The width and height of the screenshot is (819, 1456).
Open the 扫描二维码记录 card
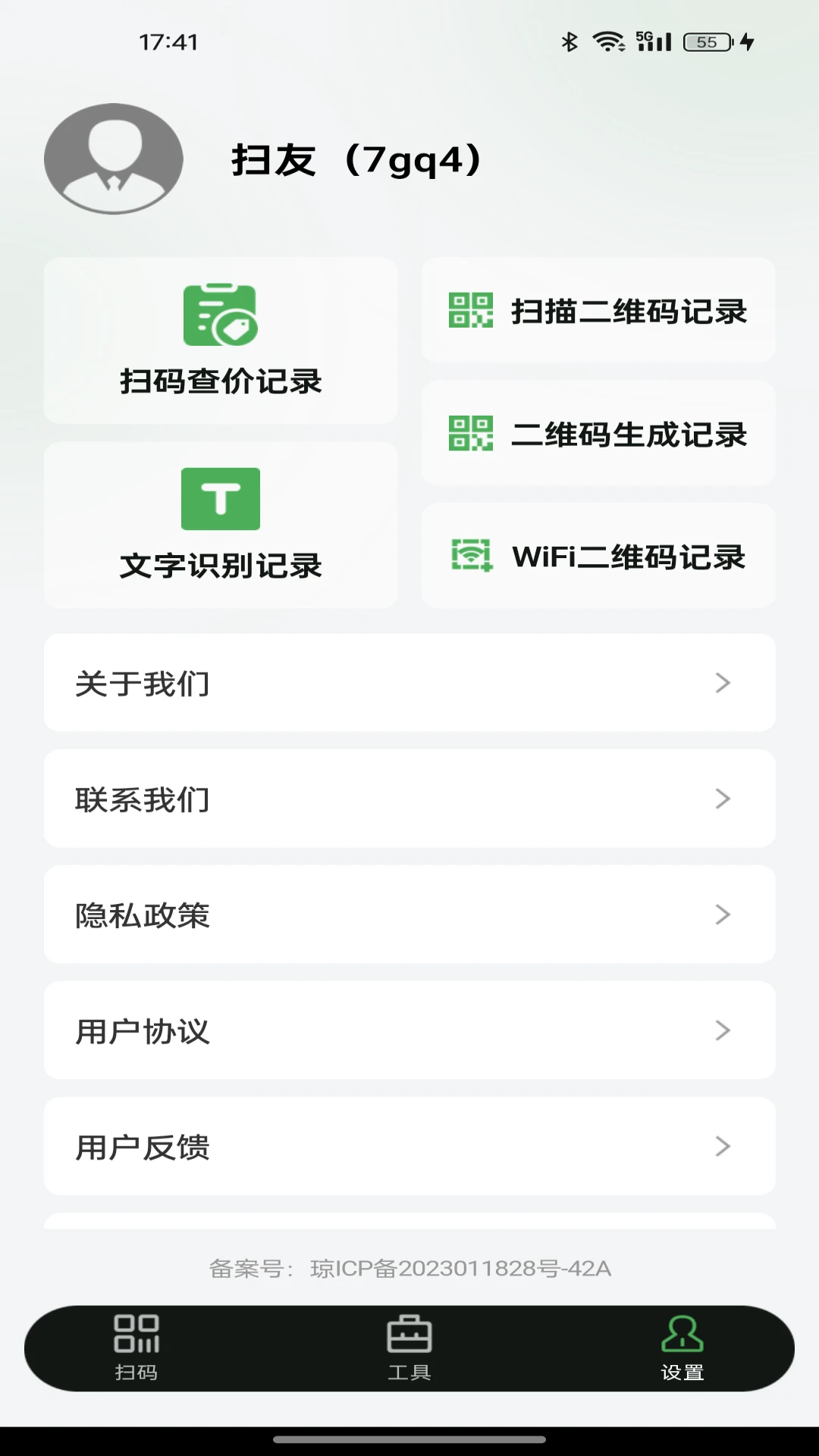(x=599, y=312)
